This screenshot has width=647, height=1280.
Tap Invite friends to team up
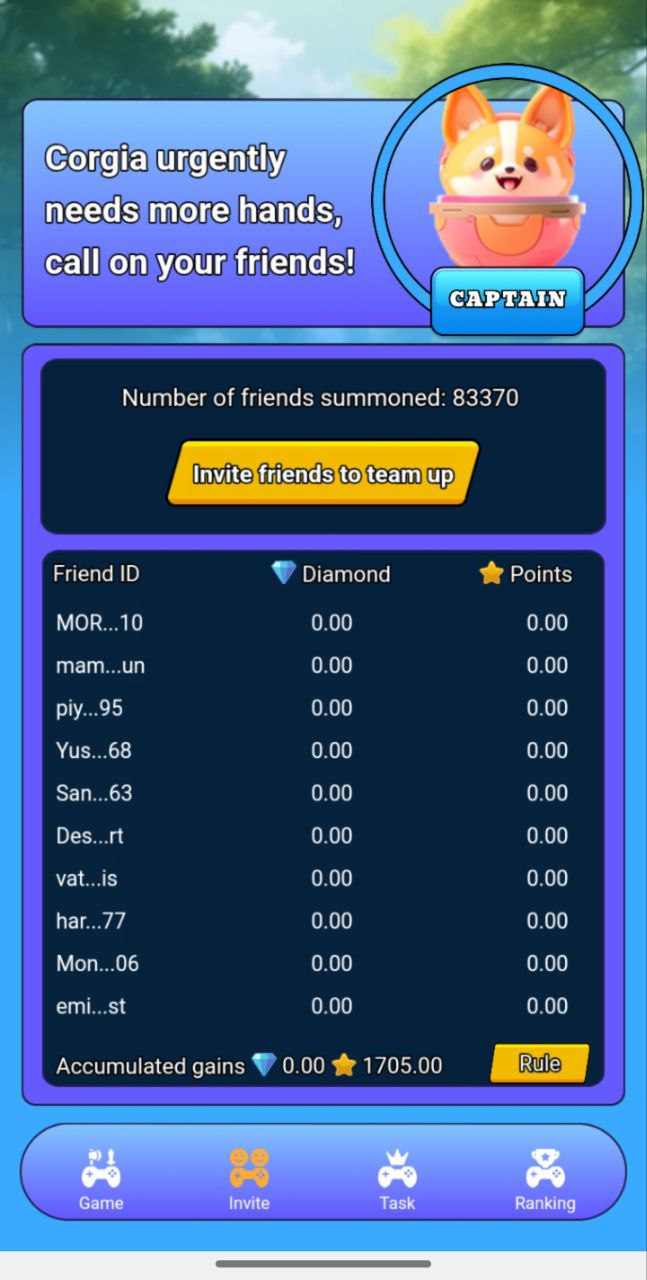(x=323, y=473)
